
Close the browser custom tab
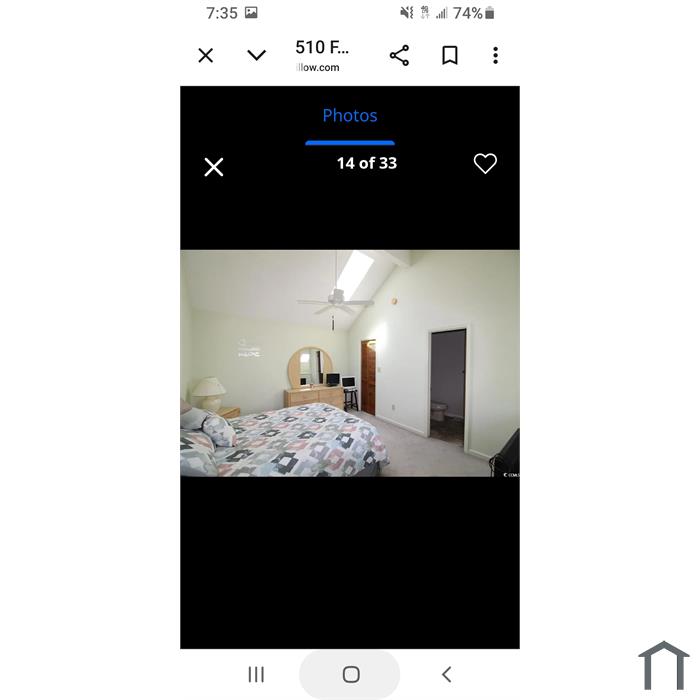coord(206,56)
